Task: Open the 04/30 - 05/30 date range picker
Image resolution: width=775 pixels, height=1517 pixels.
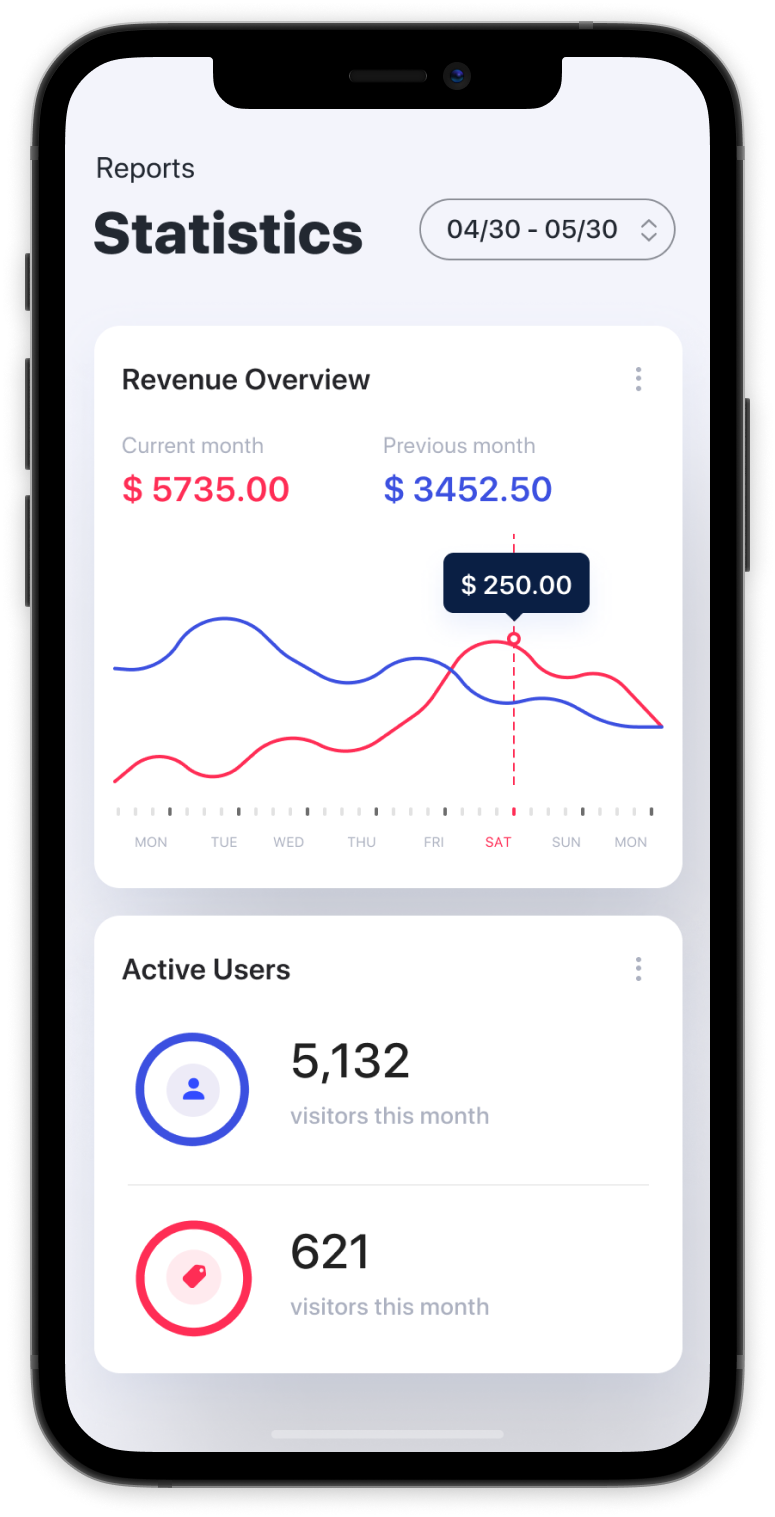Action: click(x=547, y=230)
